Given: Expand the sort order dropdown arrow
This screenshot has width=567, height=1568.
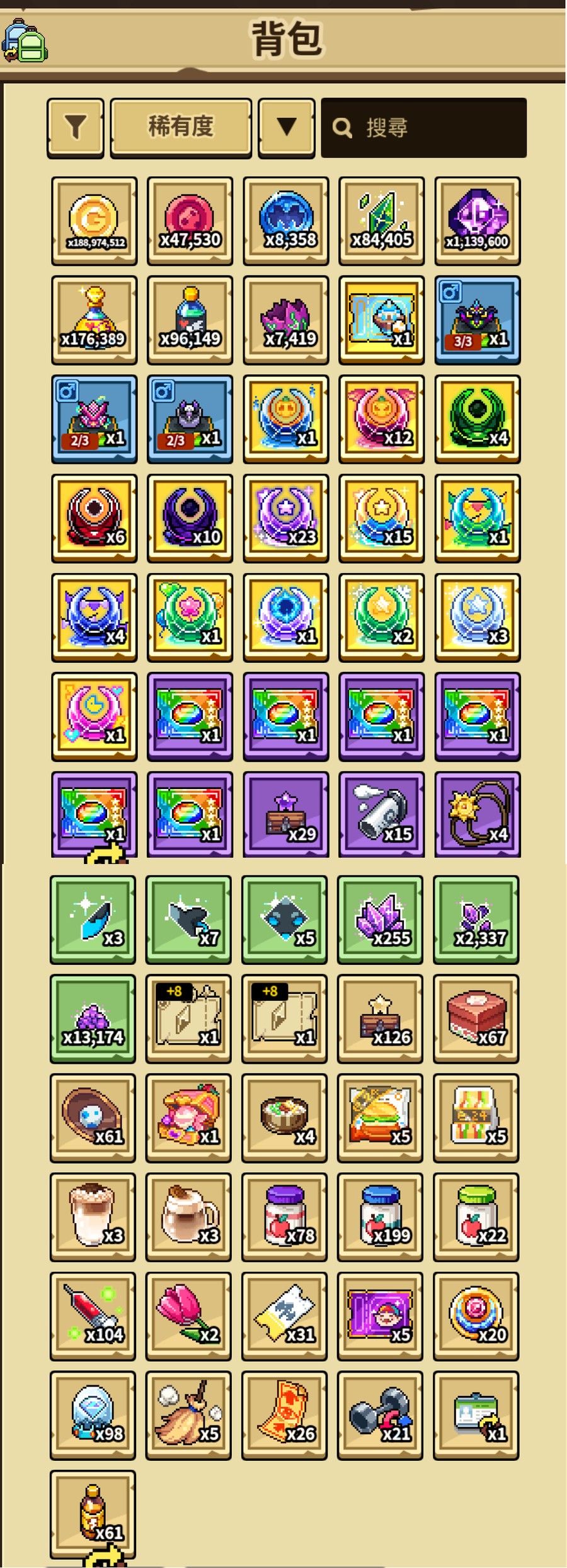Looking at the screenshot, I should coord(286,128).
